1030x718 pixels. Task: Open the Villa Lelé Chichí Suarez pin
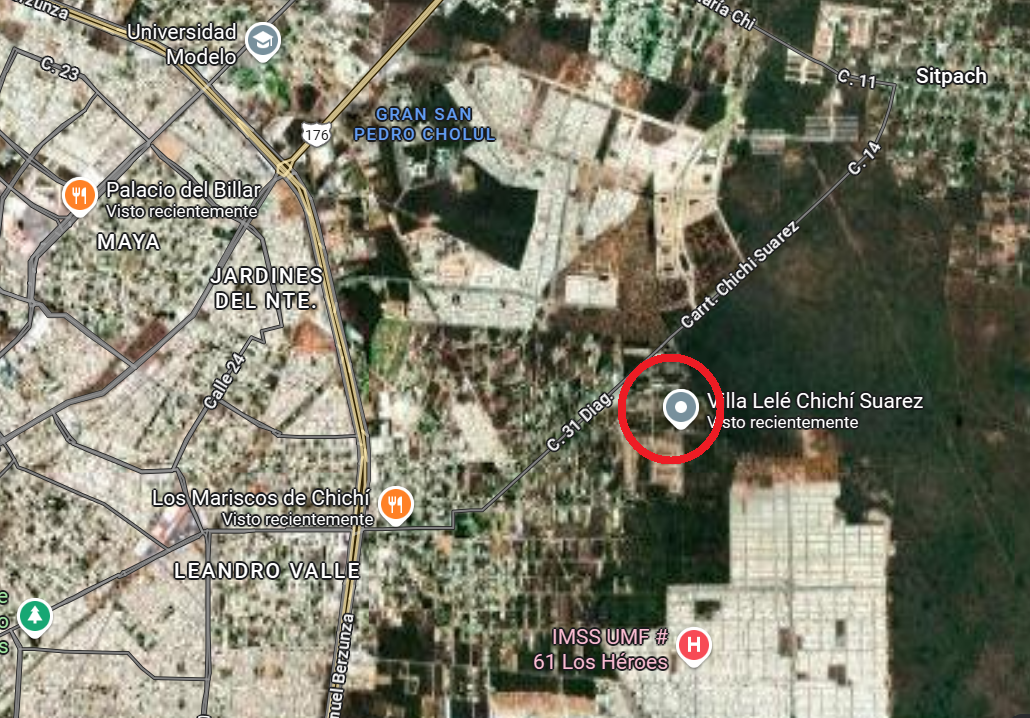(x=681, y=408)
